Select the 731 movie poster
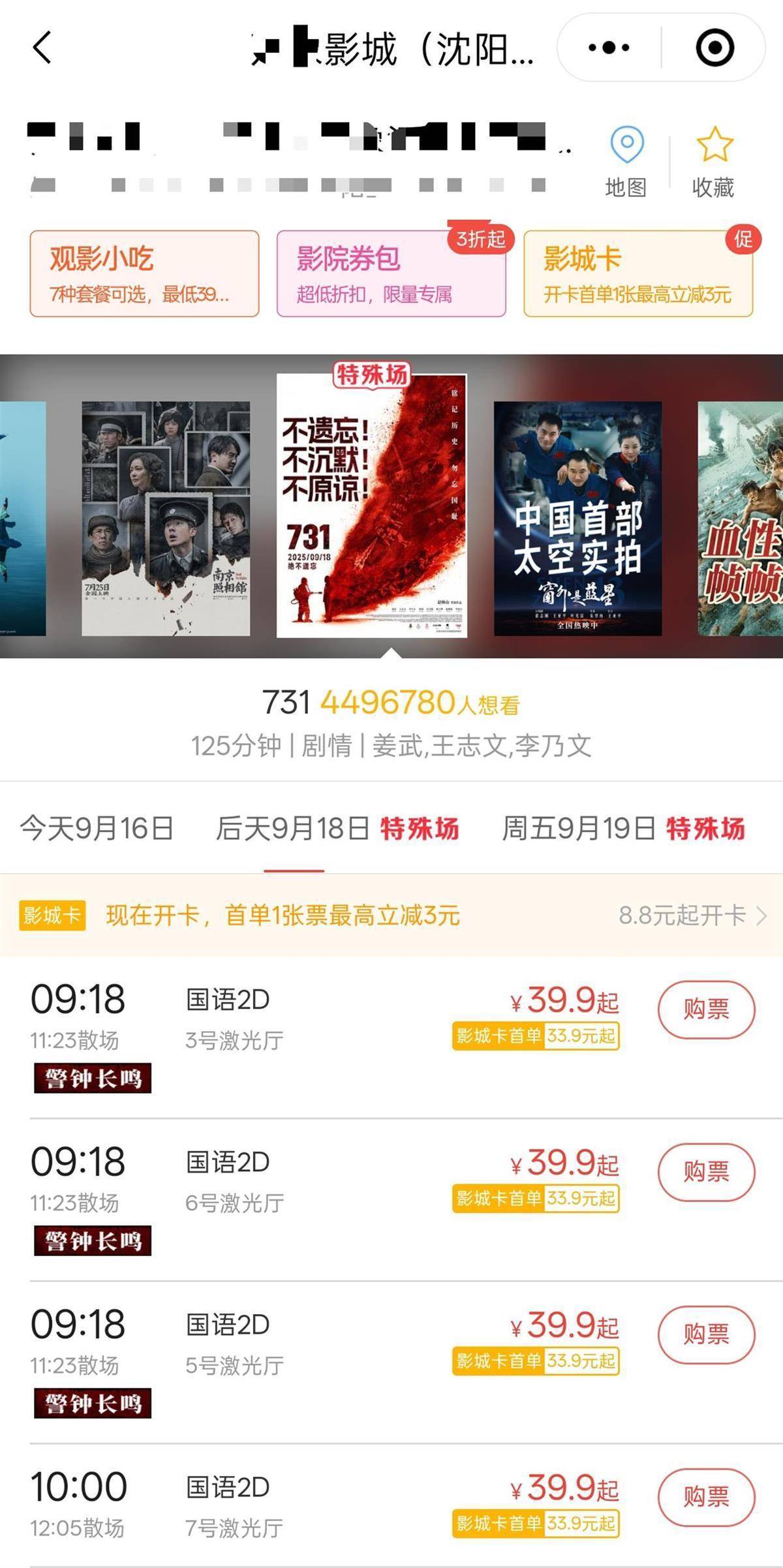Image resolution: width=783 pixels, height=1568 pixels. [371, 506]
